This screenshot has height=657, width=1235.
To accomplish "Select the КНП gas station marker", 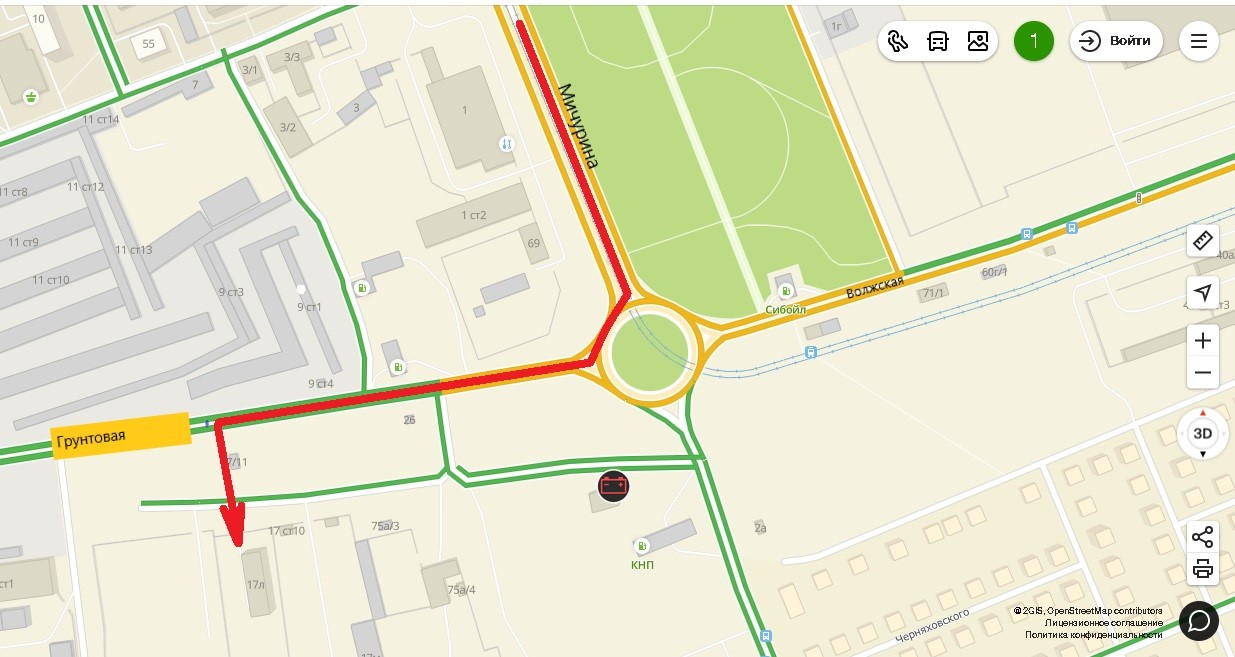I will coord(642,546).
